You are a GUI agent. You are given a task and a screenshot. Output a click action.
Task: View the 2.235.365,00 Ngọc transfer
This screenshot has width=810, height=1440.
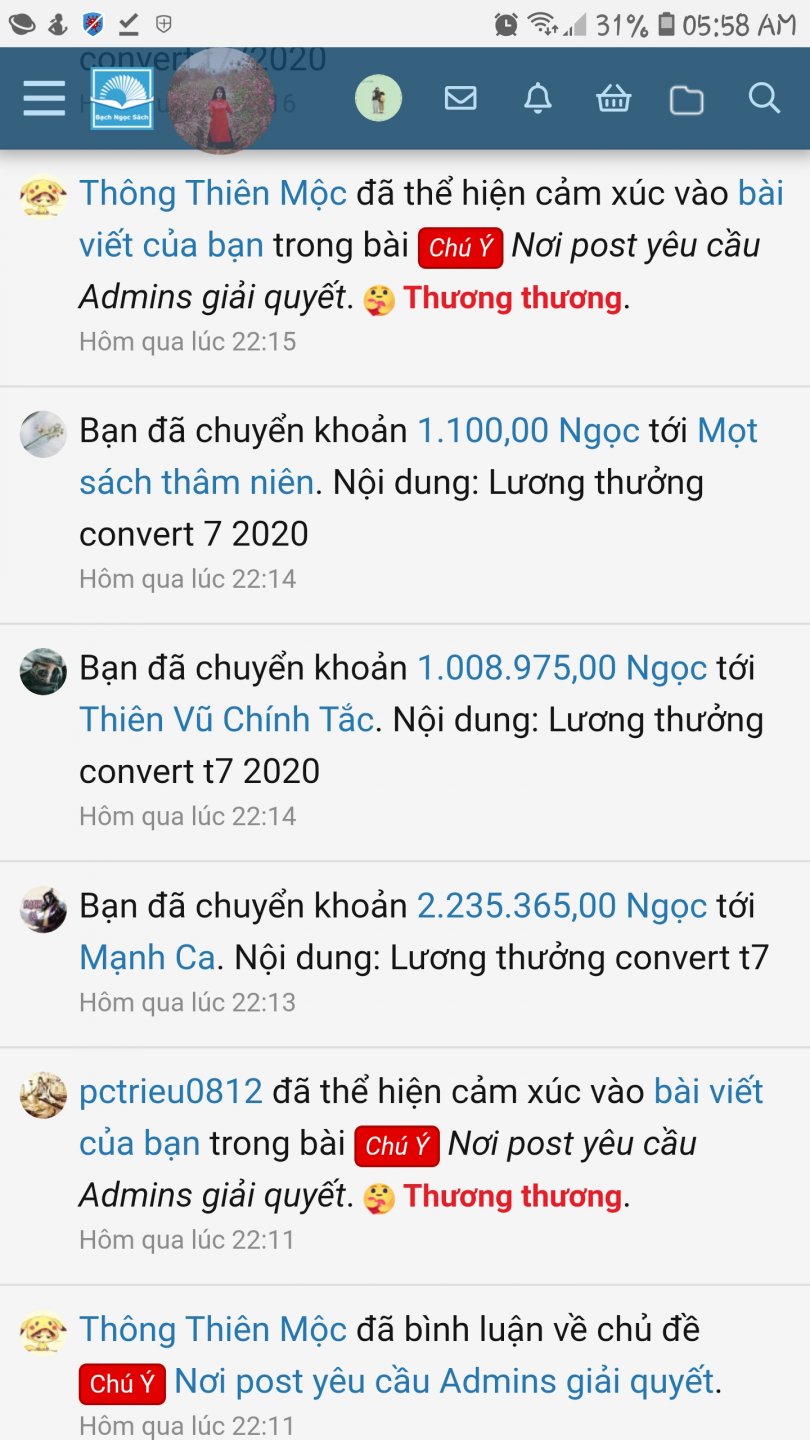pos(561,906)
